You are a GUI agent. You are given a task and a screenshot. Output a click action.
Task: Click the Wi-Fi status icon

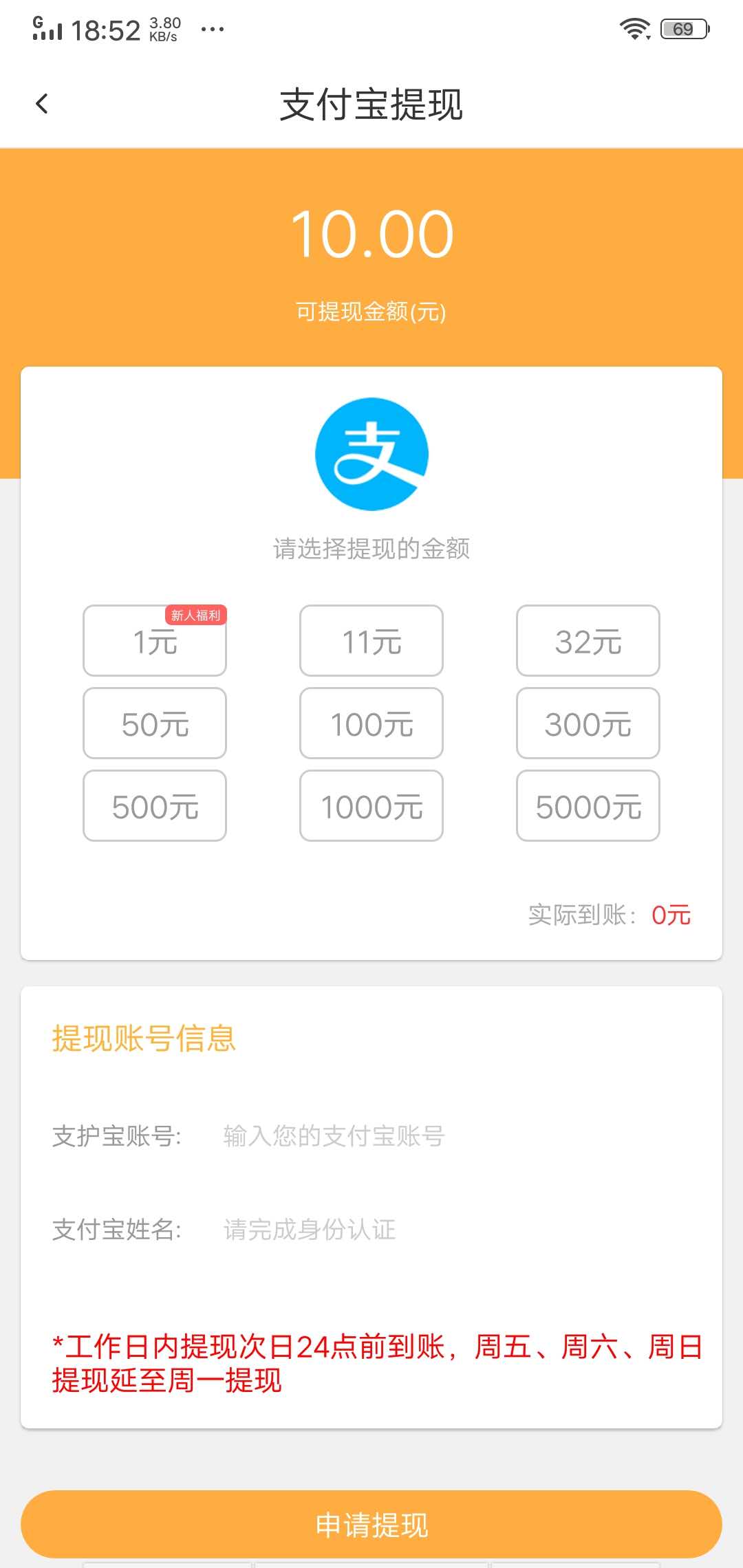(634, 28)
